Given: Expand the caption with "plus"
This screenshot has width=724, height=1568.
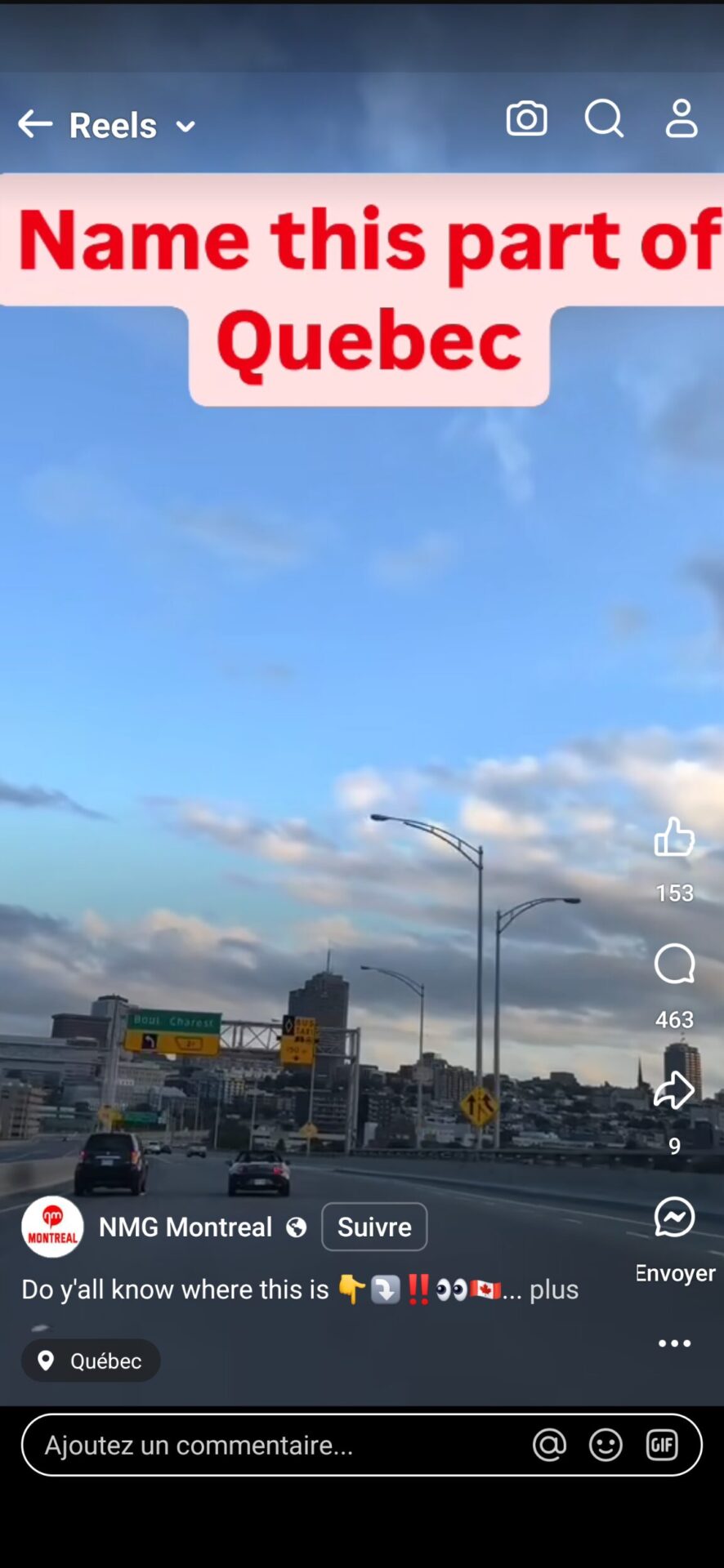Looking at the screenshot, I should [x=554, y=1289].
